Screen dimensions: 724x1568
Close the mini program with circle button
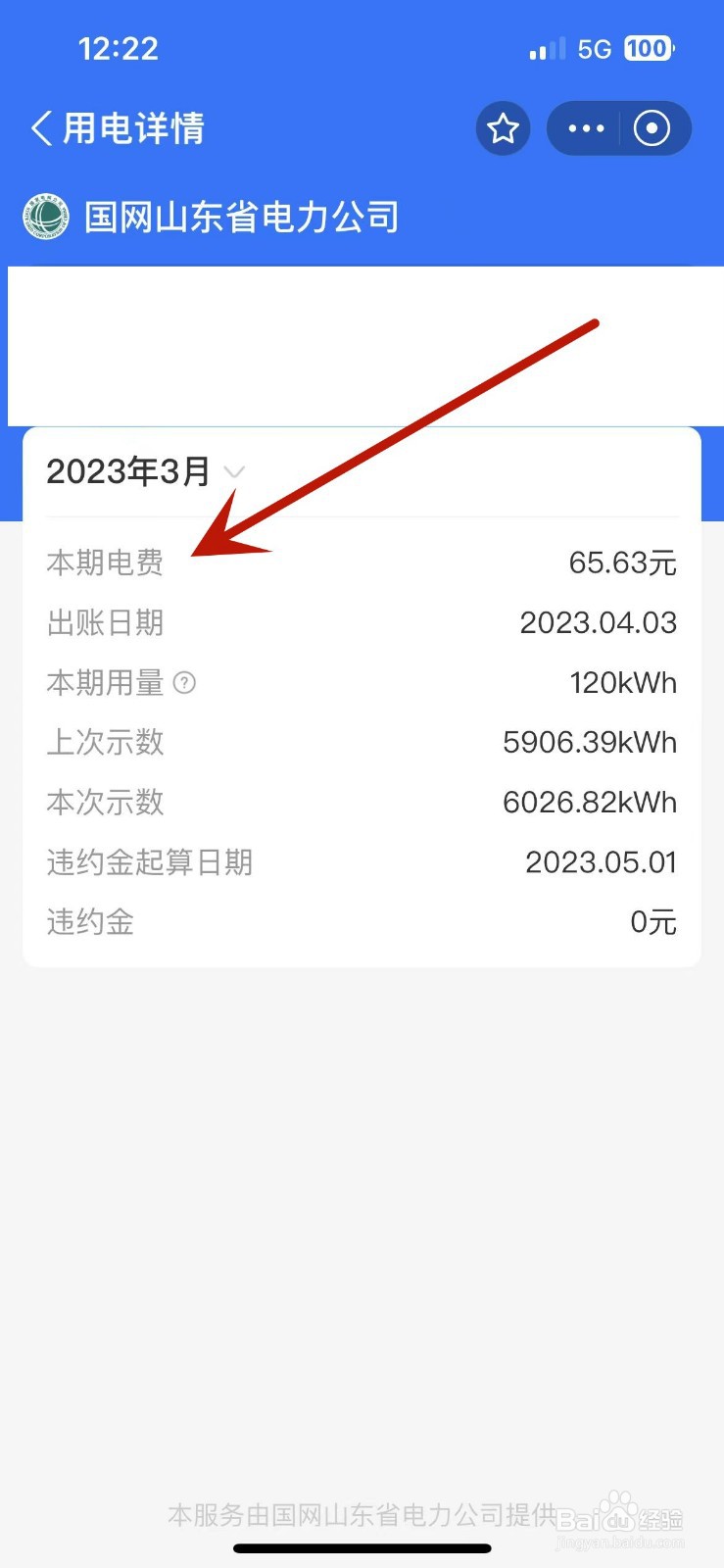tap(652, 128)
